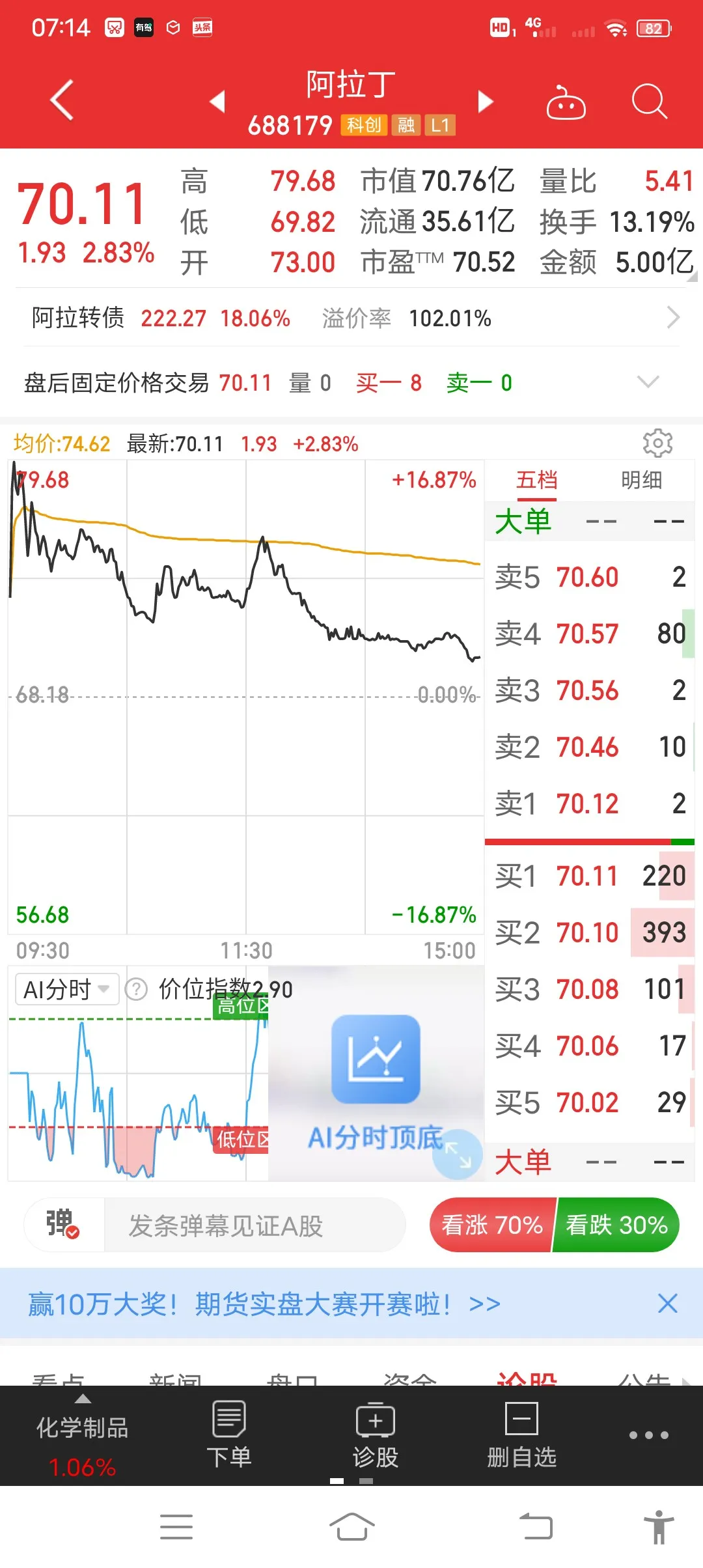Go back using the header arrow
703x1568 pixels.
click(62, 101)
